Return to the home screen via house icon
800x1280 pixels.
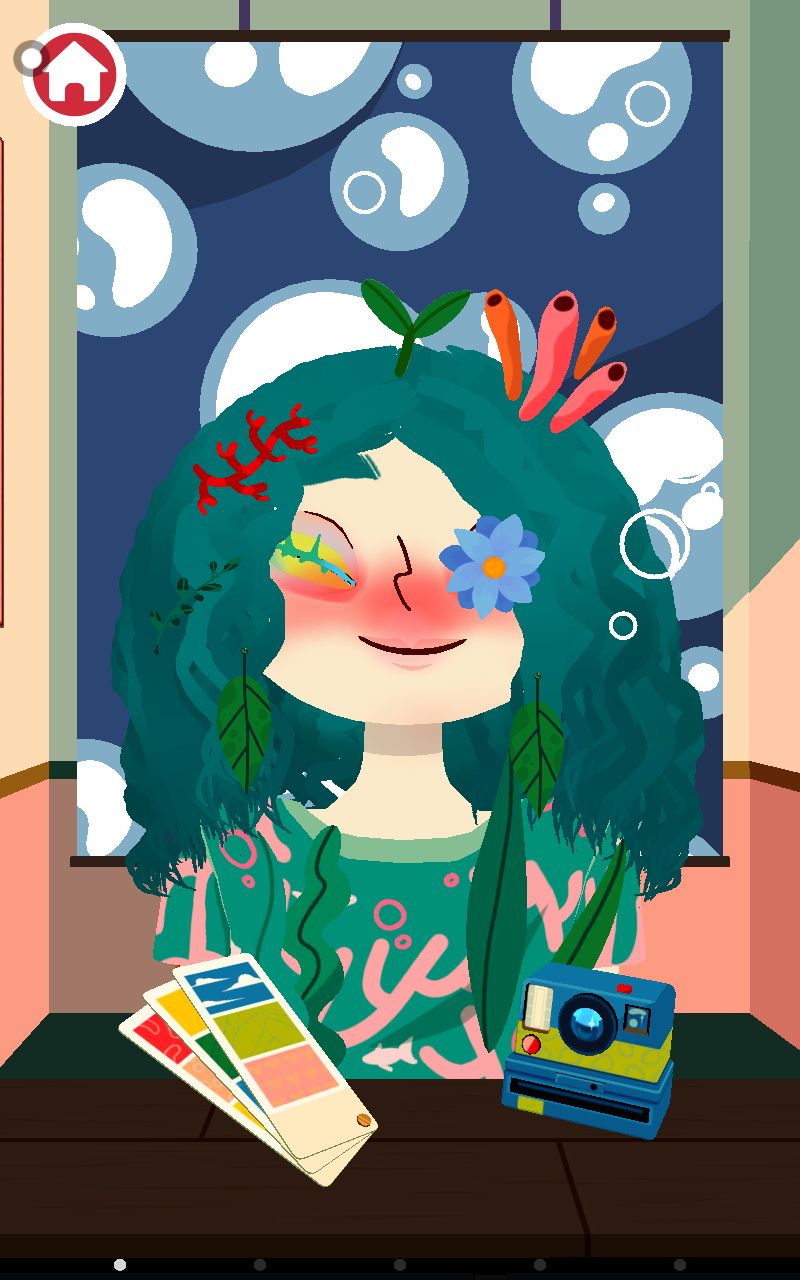pyautogui.click(x=74, y=74)
